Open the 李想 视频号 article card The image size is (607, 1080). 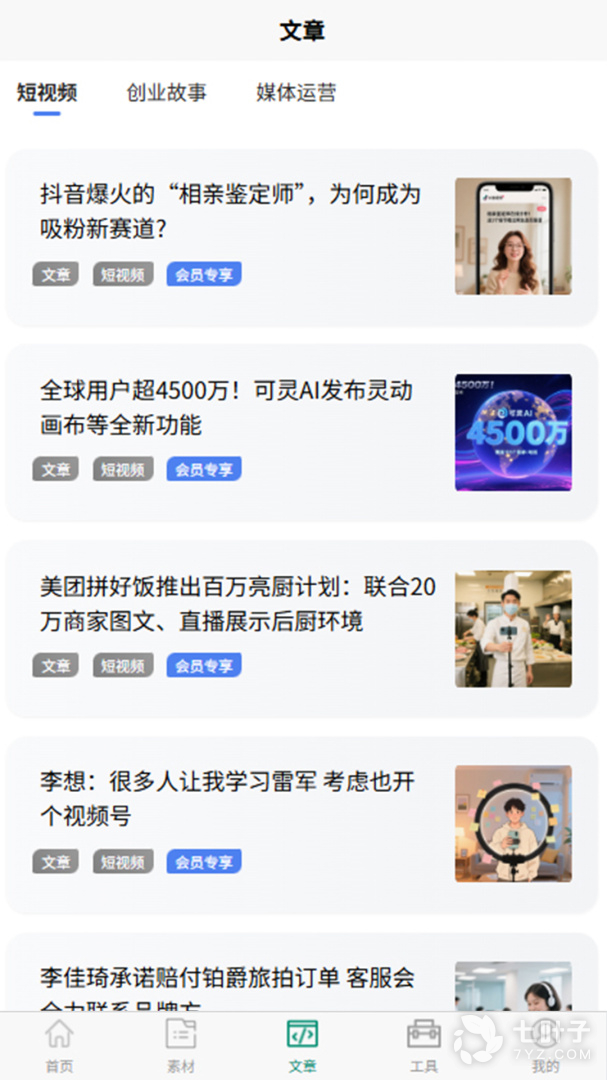(302, 825)
